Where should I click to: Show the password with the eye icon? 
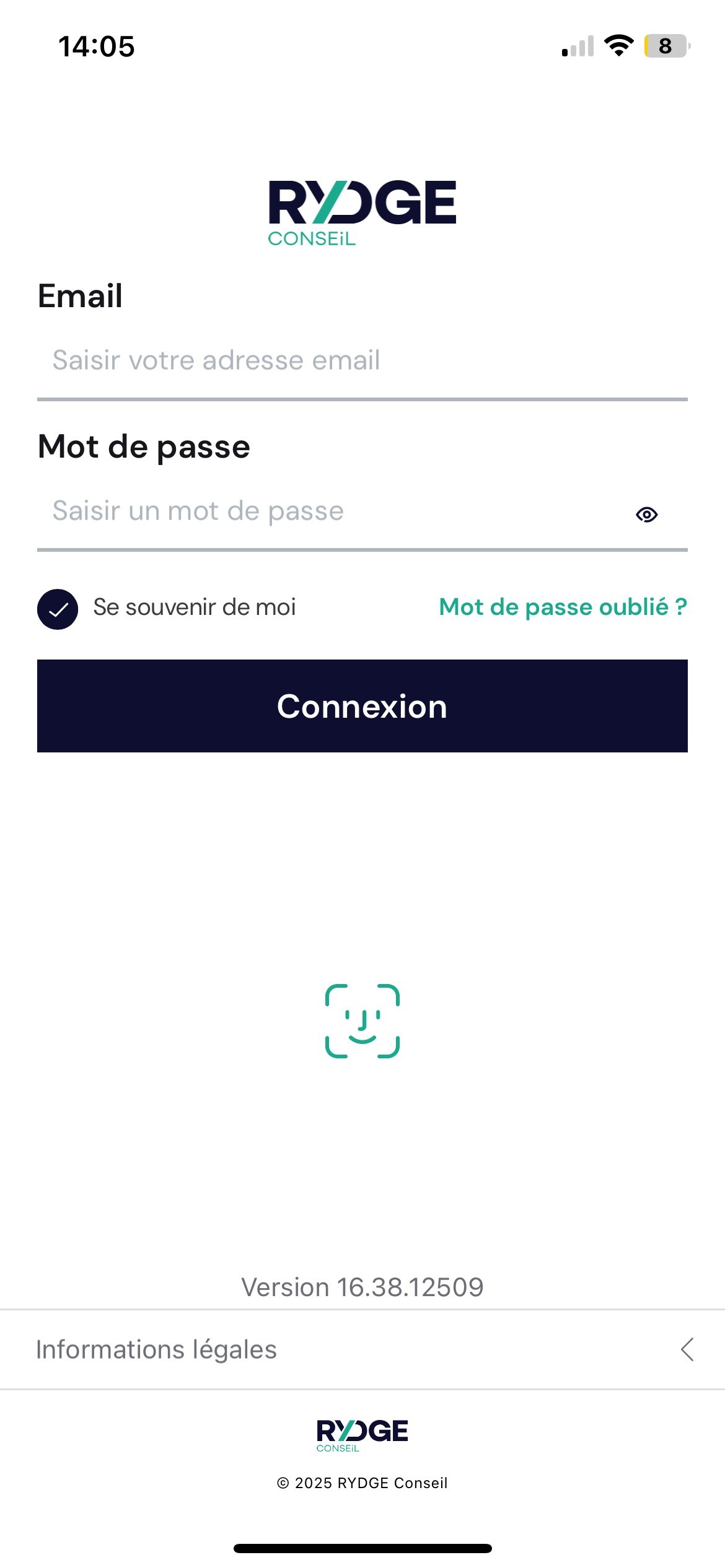(x=646, y=515)
